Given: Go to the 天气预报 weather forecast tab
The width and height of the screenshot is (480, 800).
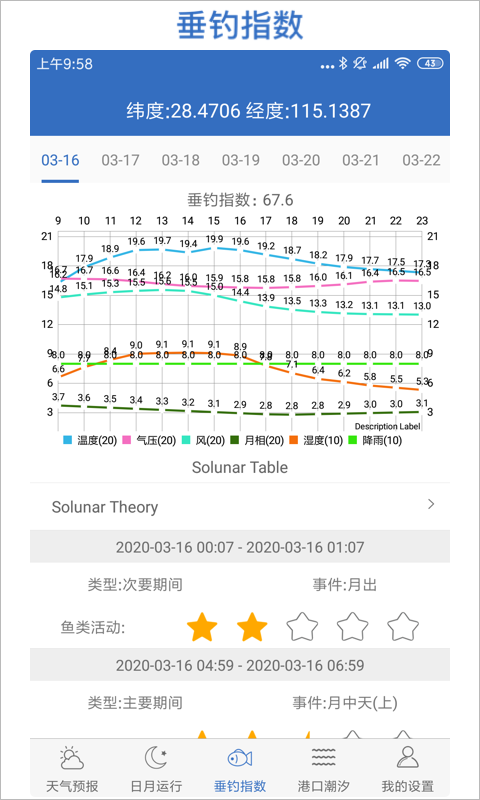Looking at the screenshot, I should (72, 768).
